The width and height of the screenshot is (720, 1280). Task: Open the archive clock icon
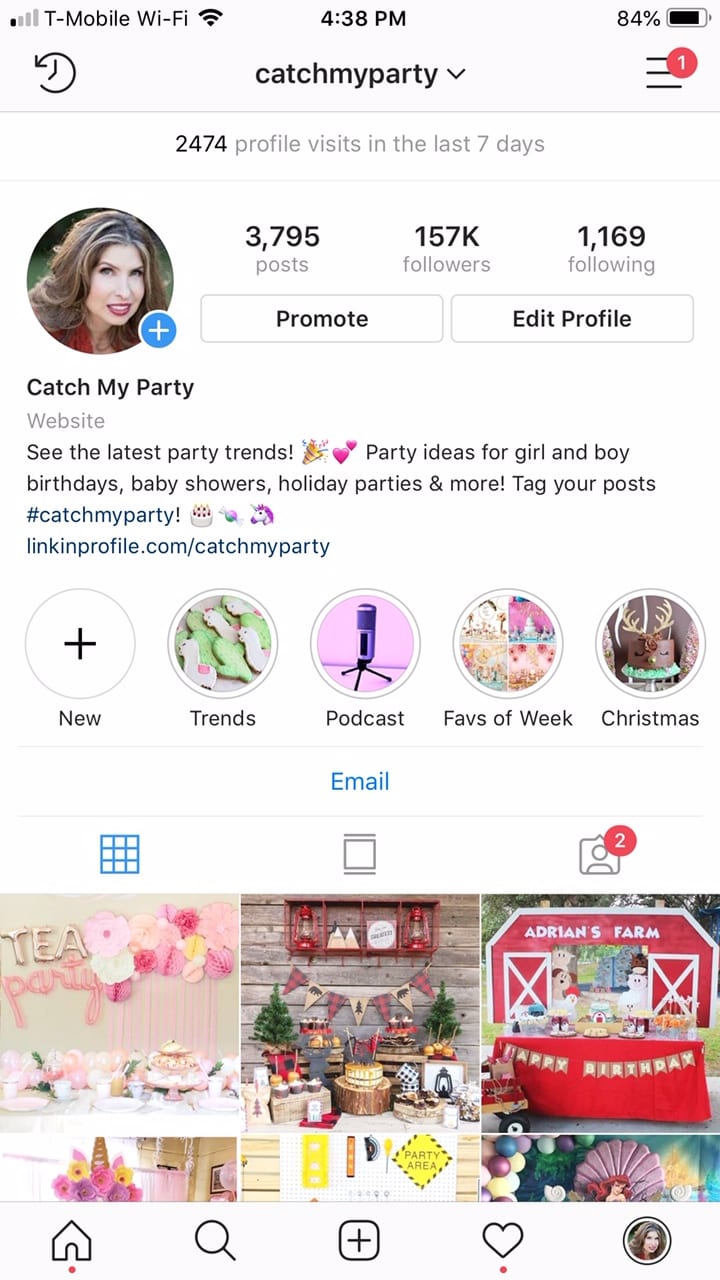(x=55, y=74)
